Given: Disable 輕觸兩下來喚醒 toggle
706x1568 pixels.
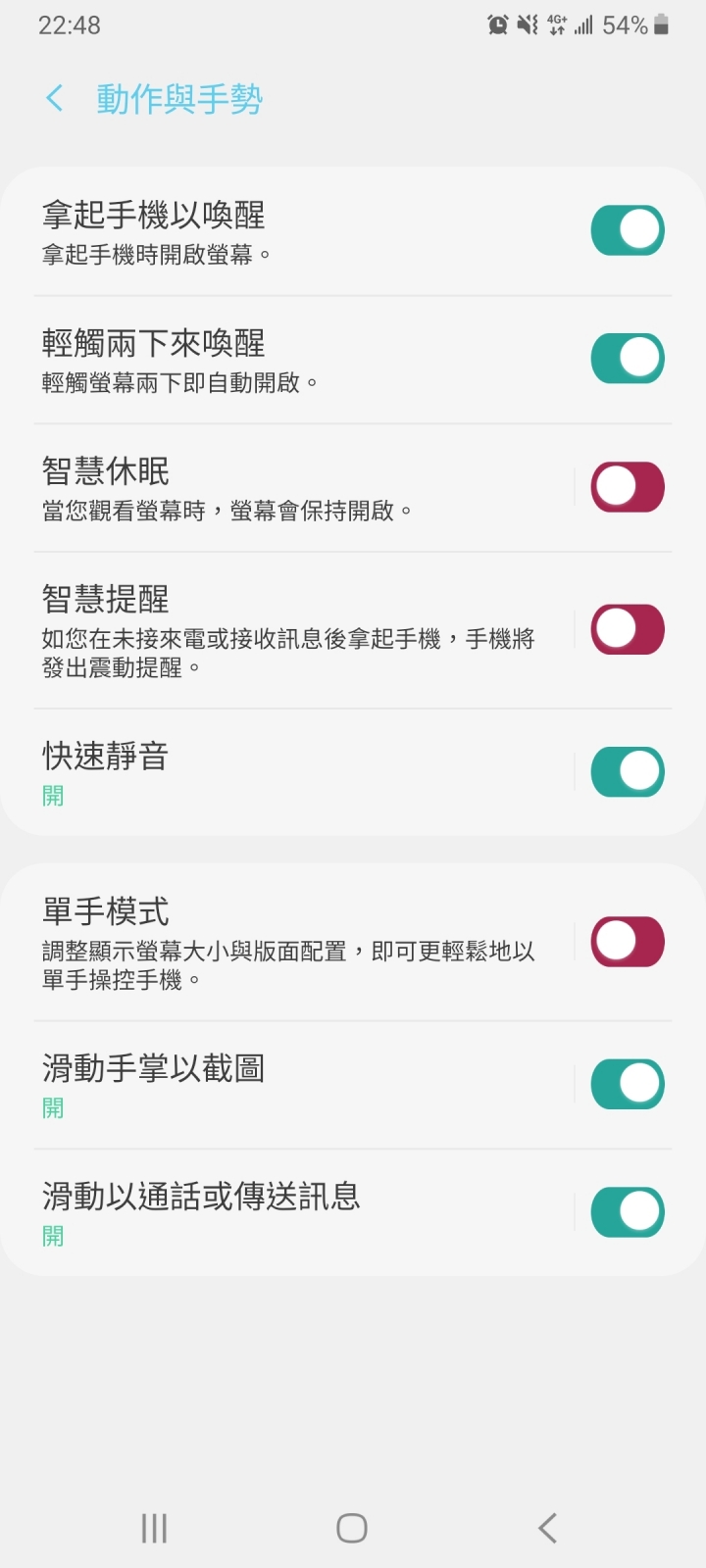Looking at the screenshot, I should [x=628, y=358].
